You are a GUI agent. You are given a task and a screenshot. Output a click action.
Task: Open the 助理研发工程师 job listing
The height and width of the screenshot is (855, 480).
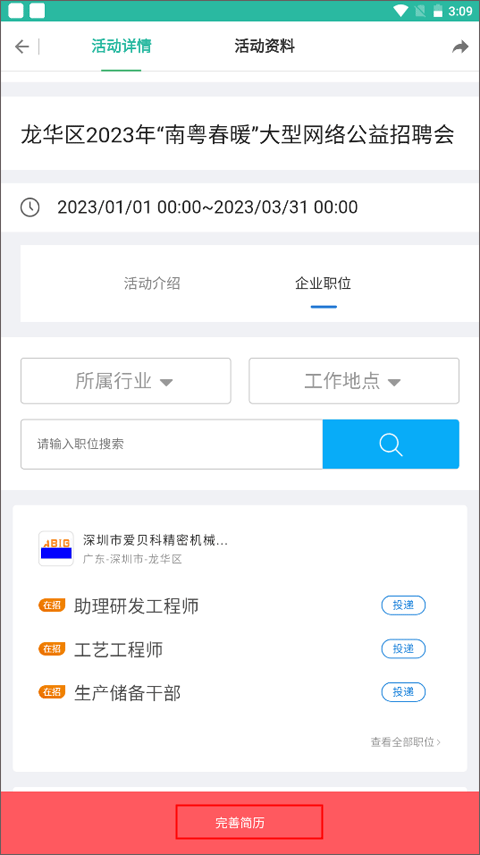click(136, 606)
